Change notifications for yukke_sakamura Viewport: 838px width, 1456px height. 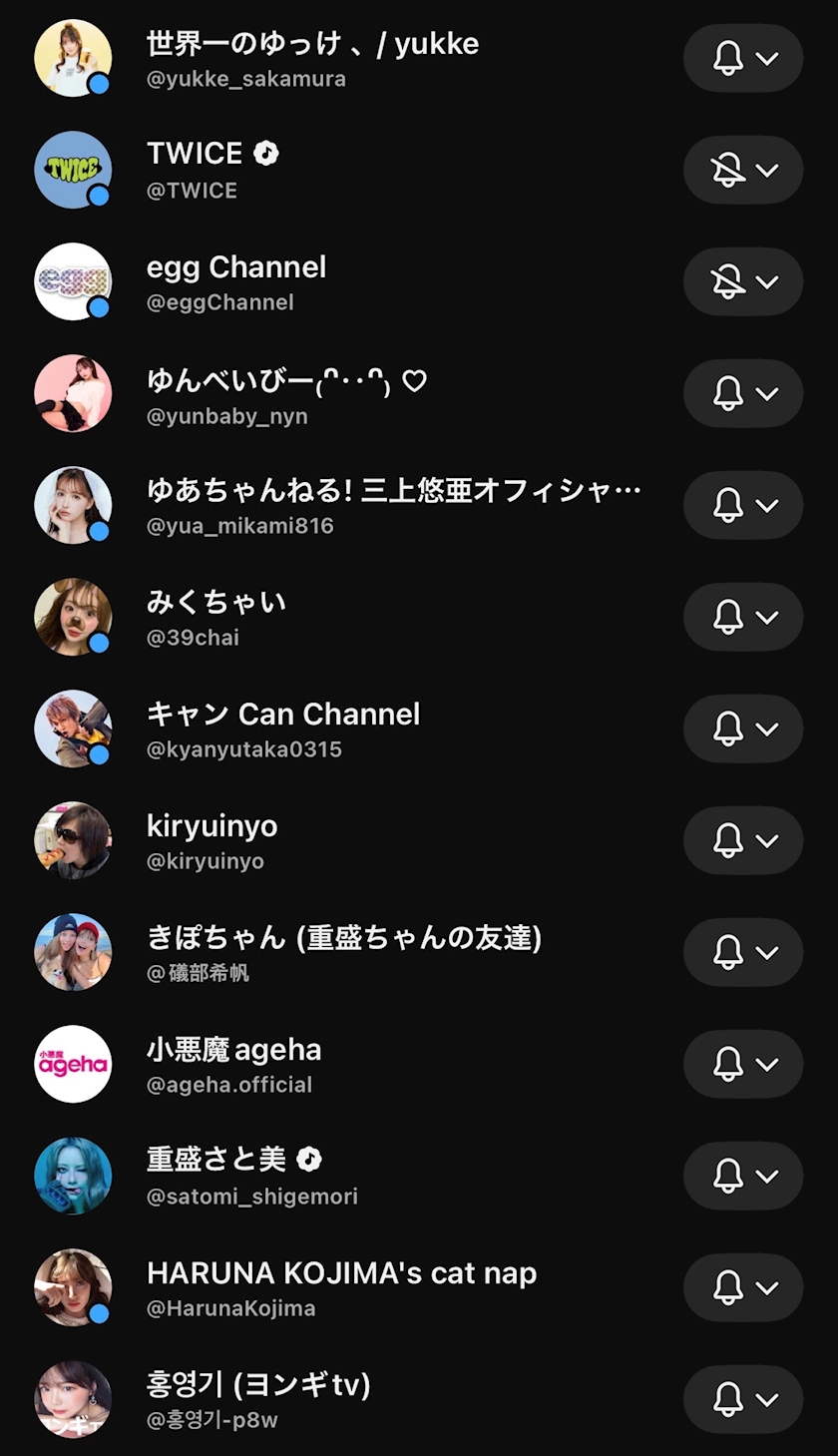click(x=742, y=58)
